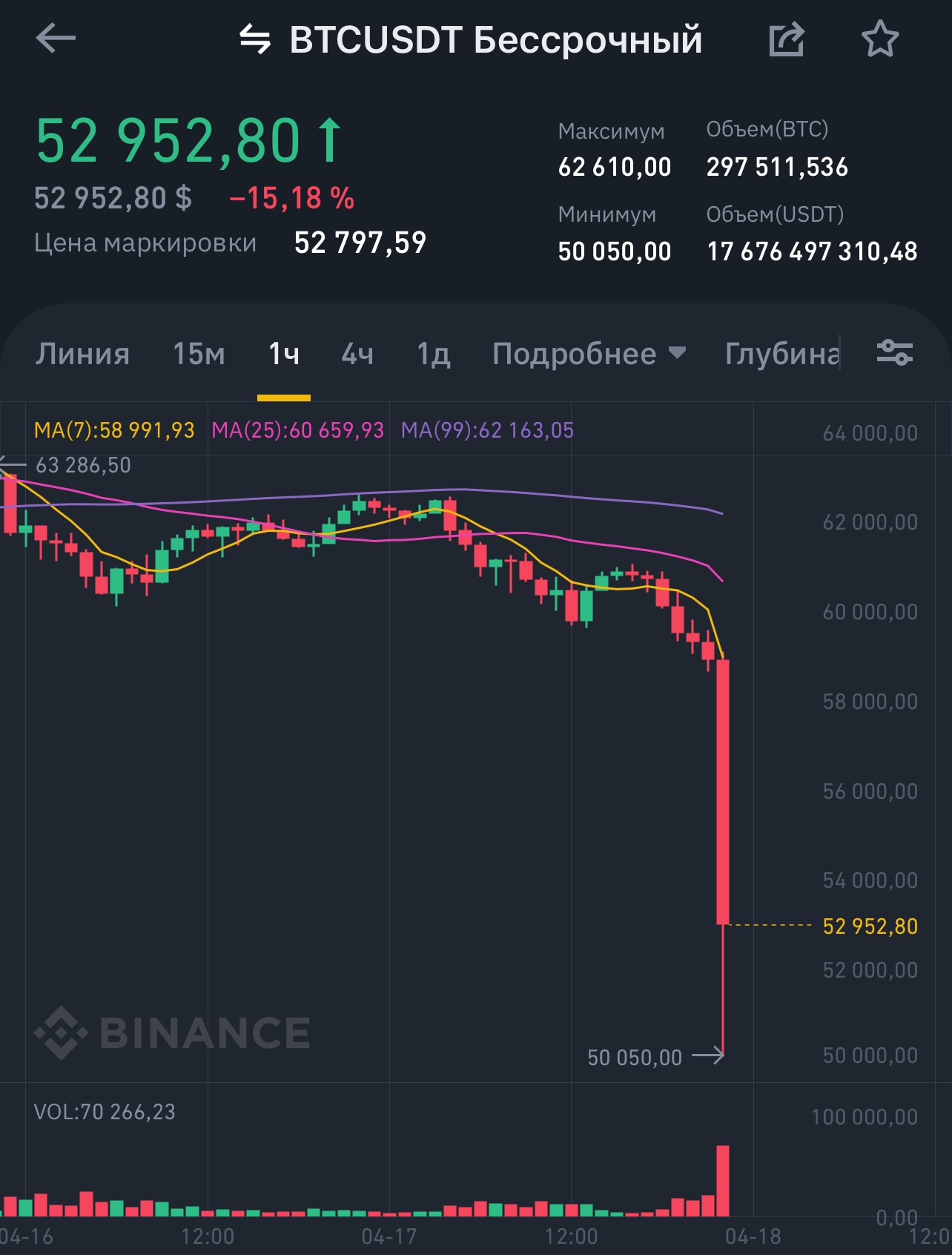The height and width of the screenshot is (1255, 952).
Task: Select the 1ч timeframe
Action: [x=284, y=354]
